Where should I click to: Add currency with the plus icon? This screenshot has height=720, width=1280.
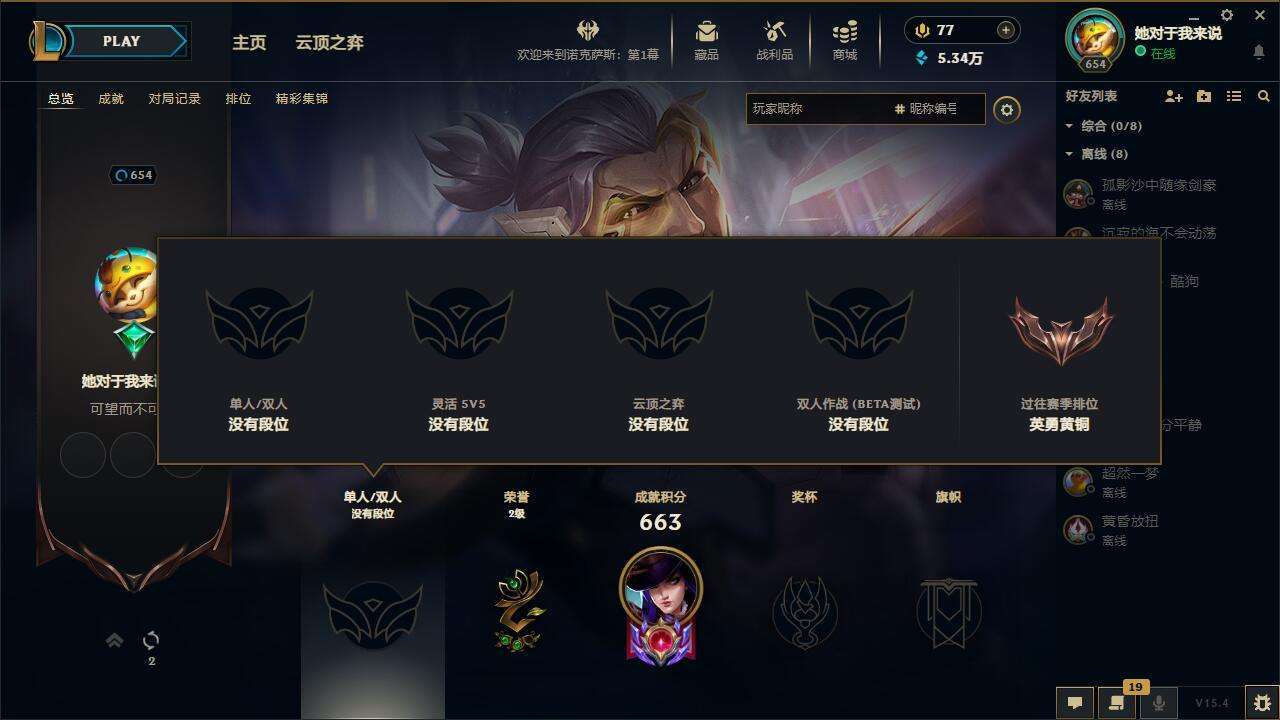click(1006, 30)
